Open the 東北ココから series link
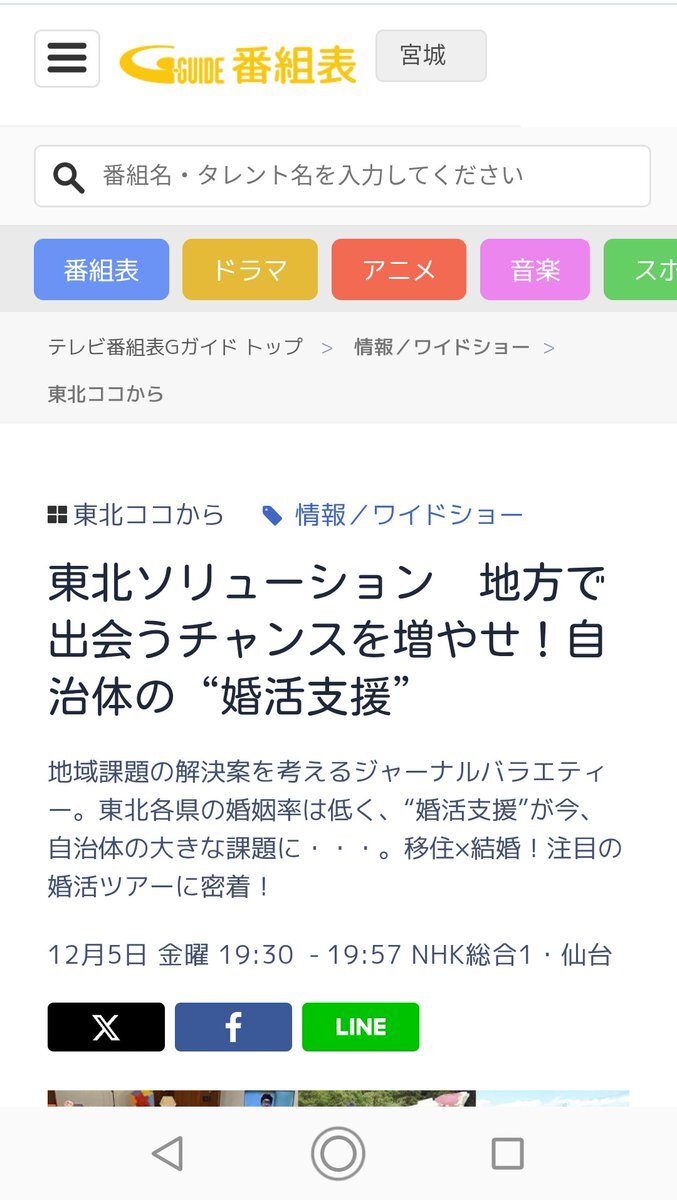This screenshot has width=677, height=1200. click(137, 515)
